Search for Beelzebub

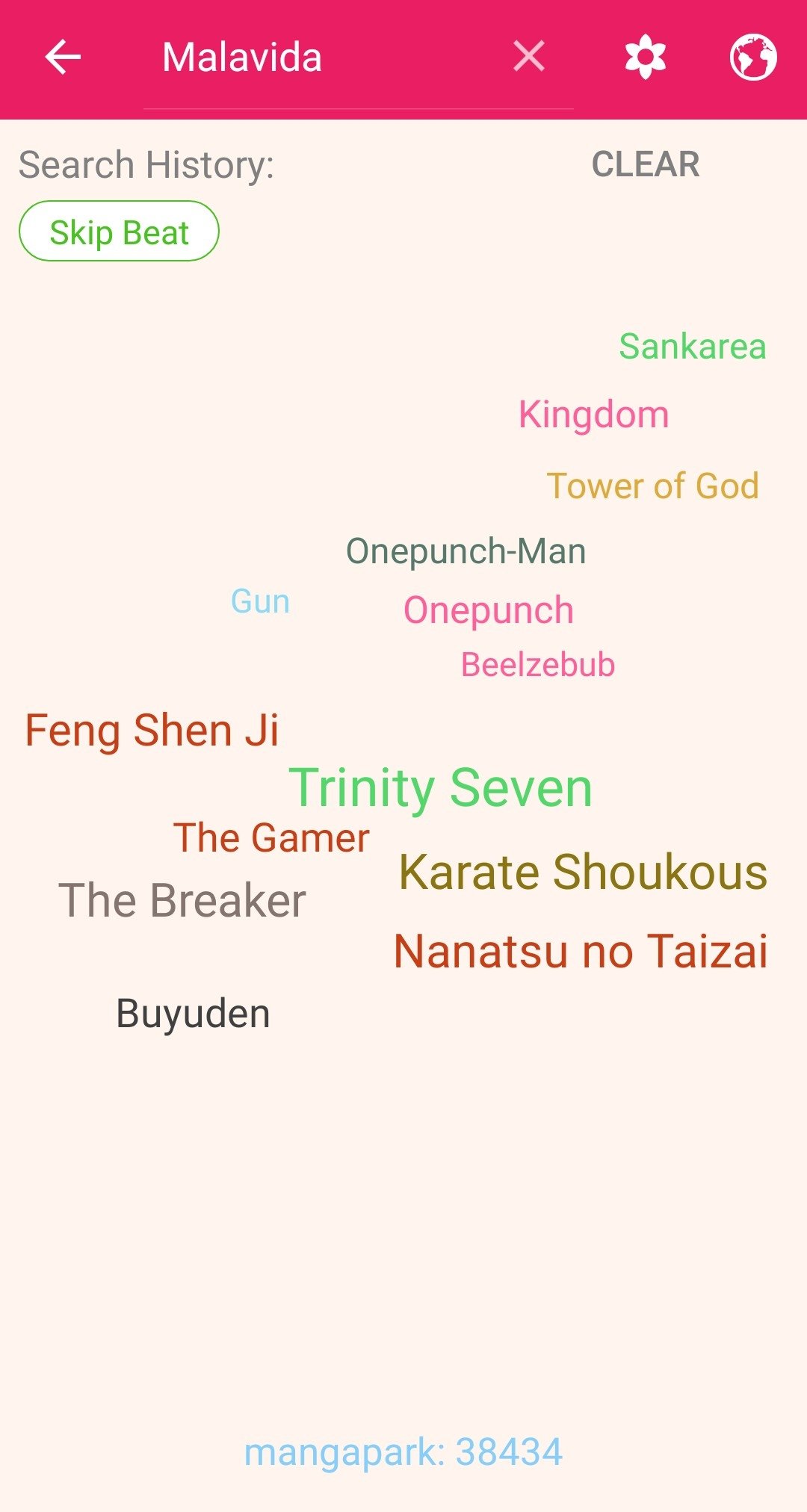[537, 665]
